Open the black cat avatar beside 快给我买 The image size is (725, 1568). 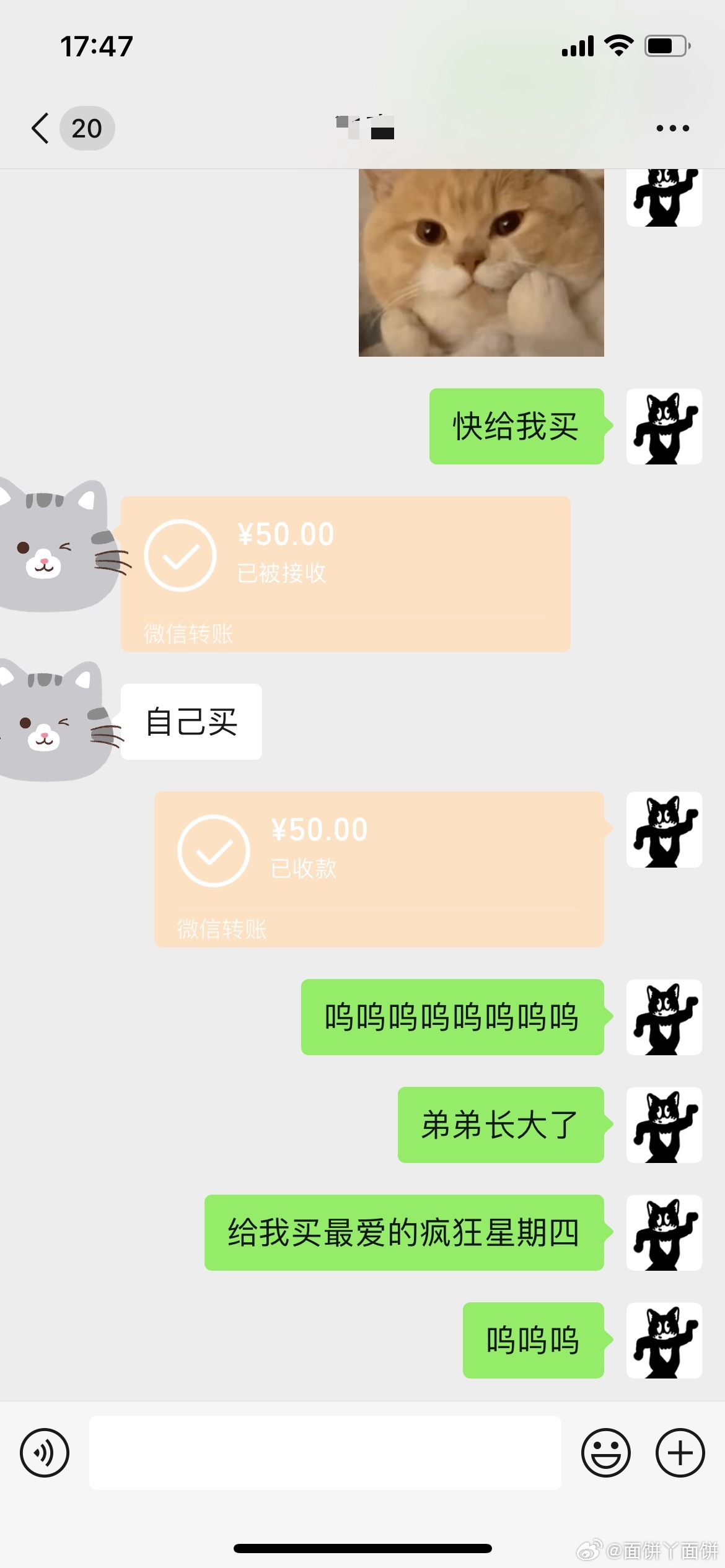(x=664, y=426)
